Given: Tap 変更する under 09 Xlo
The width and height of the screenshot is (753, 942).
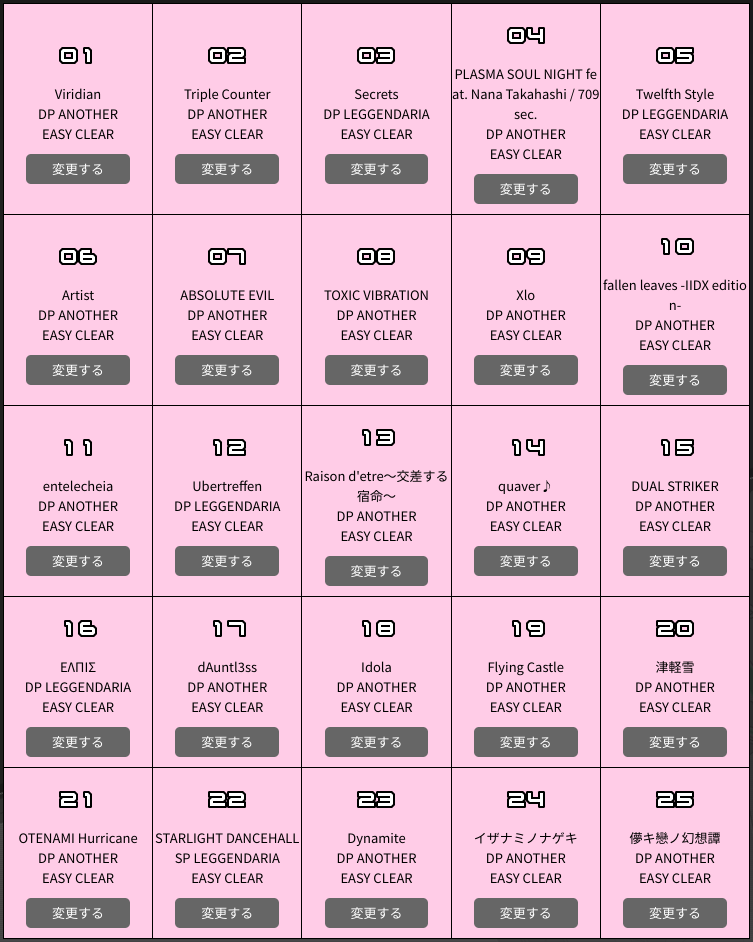Looking at the screenshot, I should [525, 369].
